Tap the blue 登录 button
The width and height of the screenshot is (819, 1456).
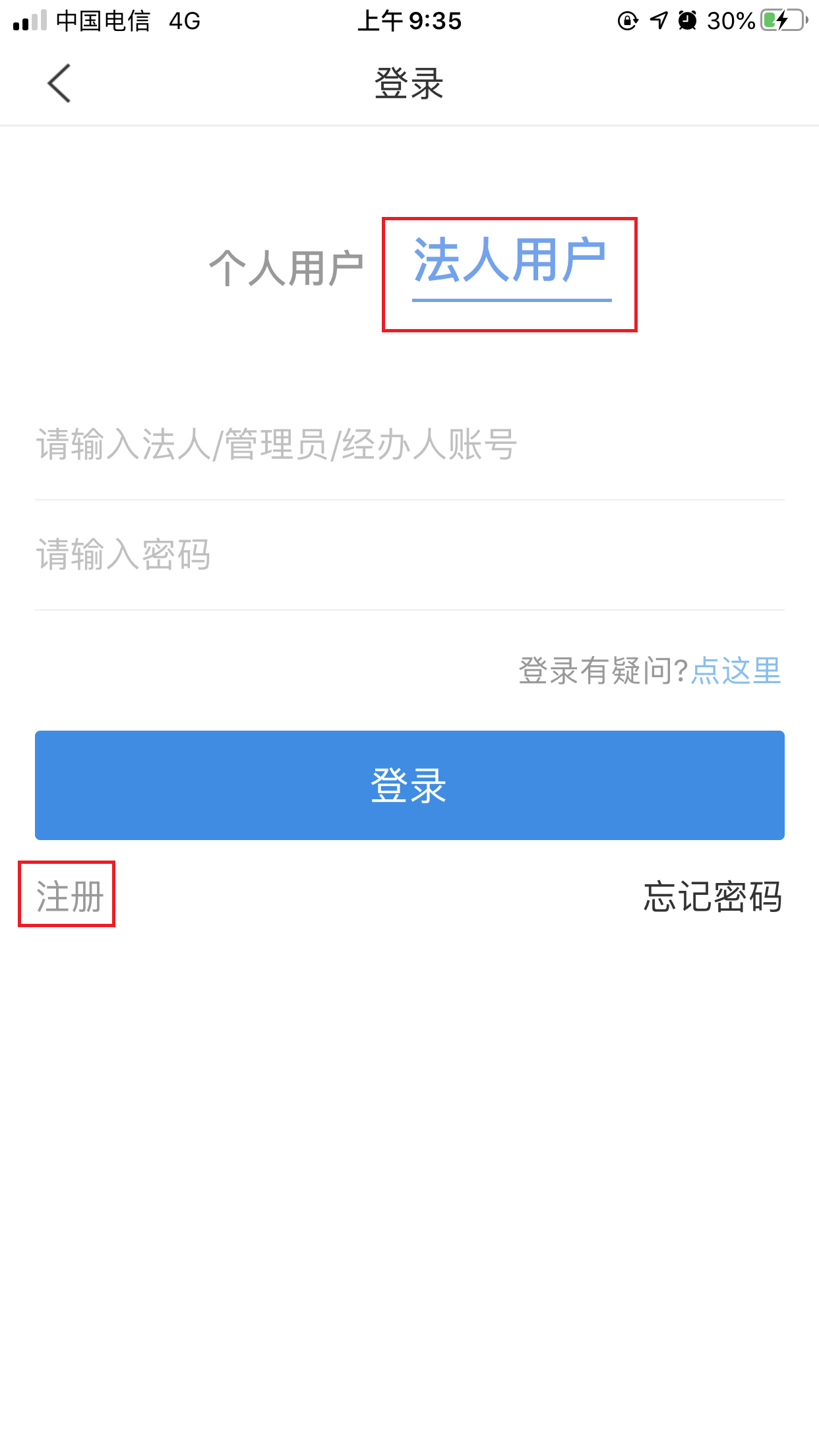409,785
